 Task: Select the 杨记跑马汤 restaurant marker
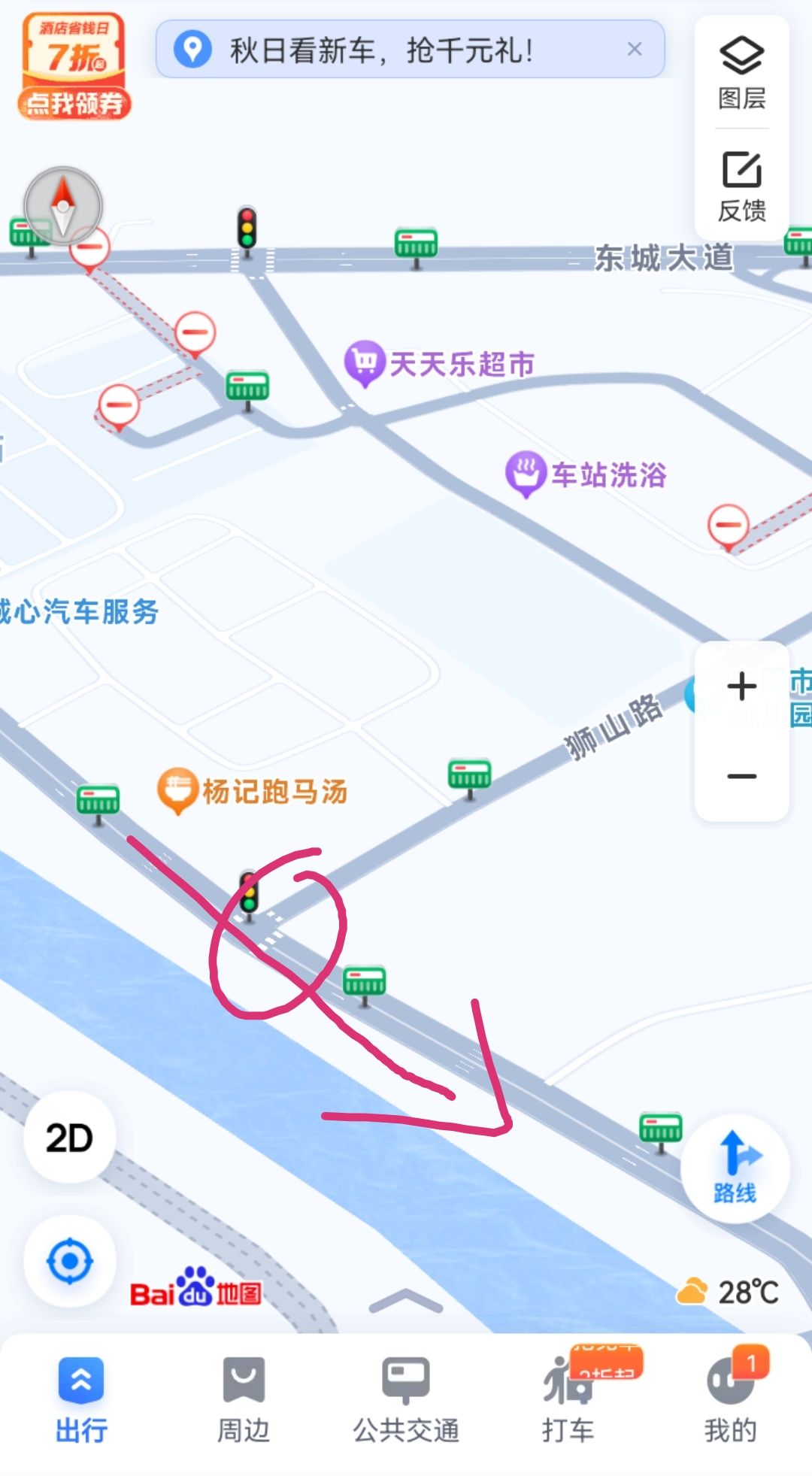tap(253, 791)
